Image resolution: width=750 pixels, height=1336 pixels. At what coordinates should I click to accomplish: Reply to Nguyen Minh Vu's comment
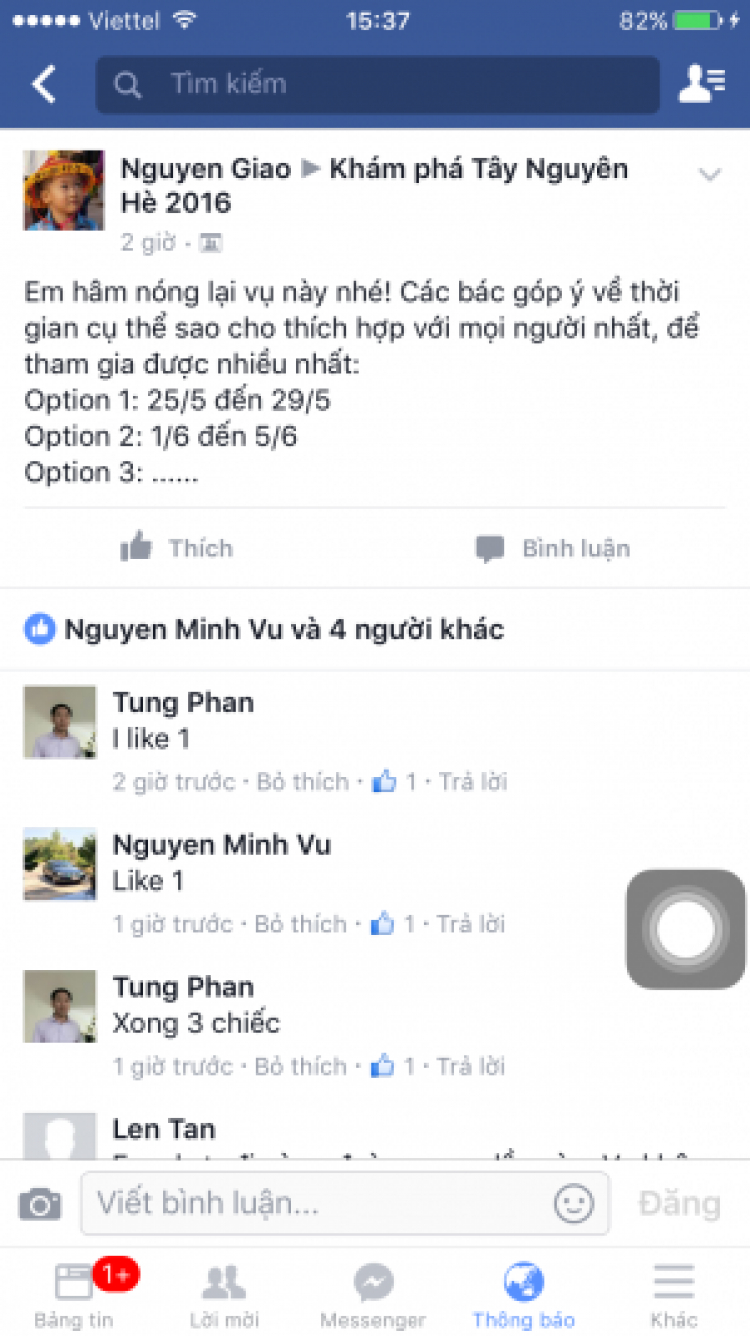pyautogui.click(x=472, y=924)
